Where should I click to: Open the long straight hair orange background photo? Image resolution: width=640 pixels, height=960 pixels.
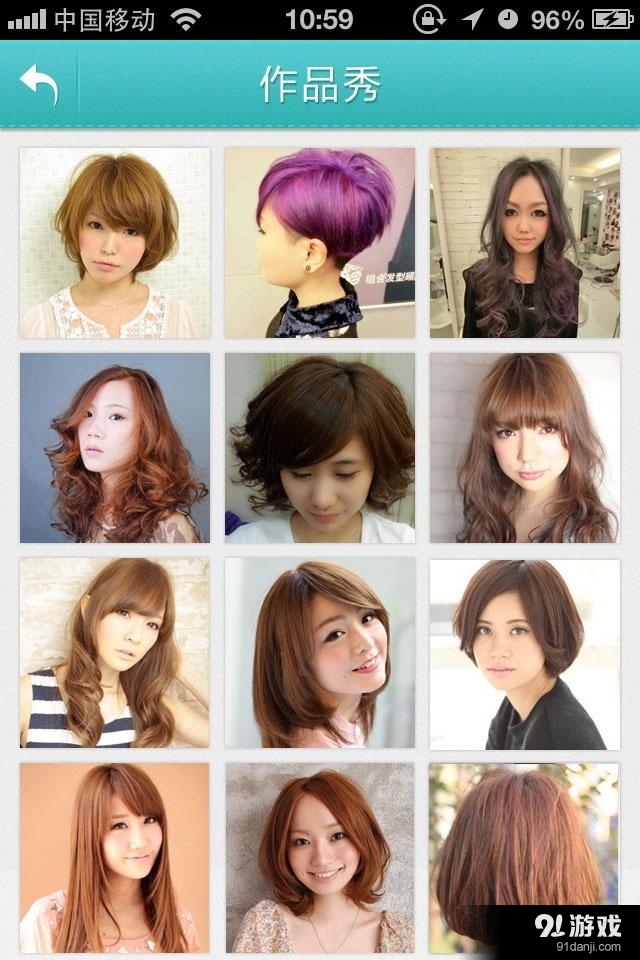(115, 858)
